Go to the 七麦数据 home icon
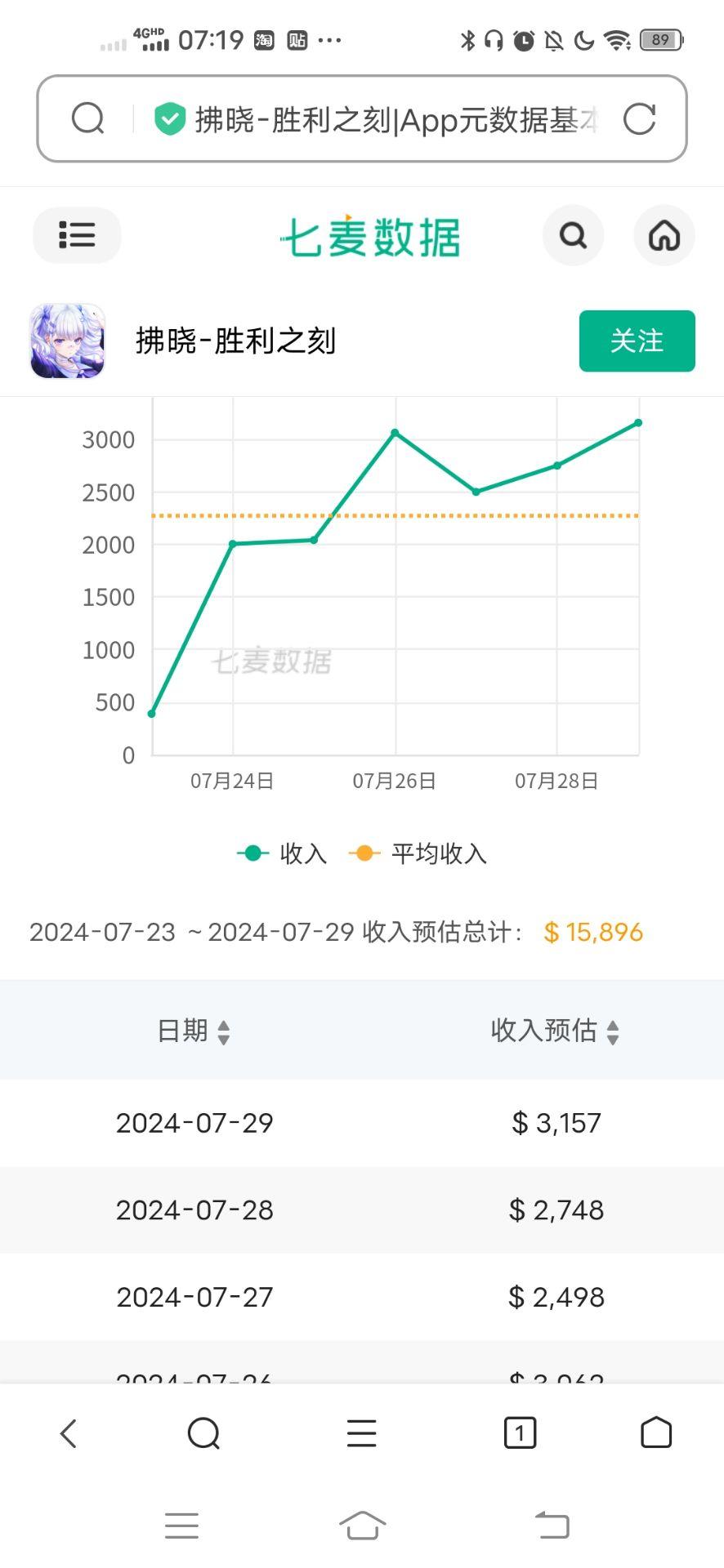Screen dimensions: 724x1568 coord(664,235)
